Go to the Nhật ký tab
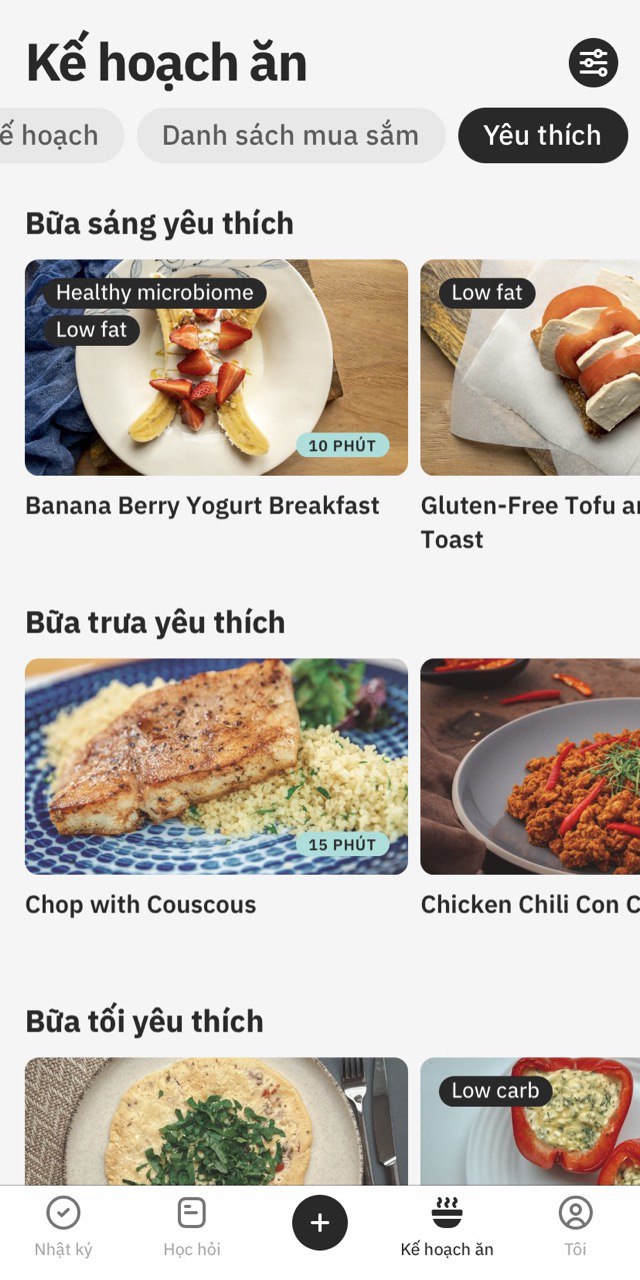 coord(63,1226)
